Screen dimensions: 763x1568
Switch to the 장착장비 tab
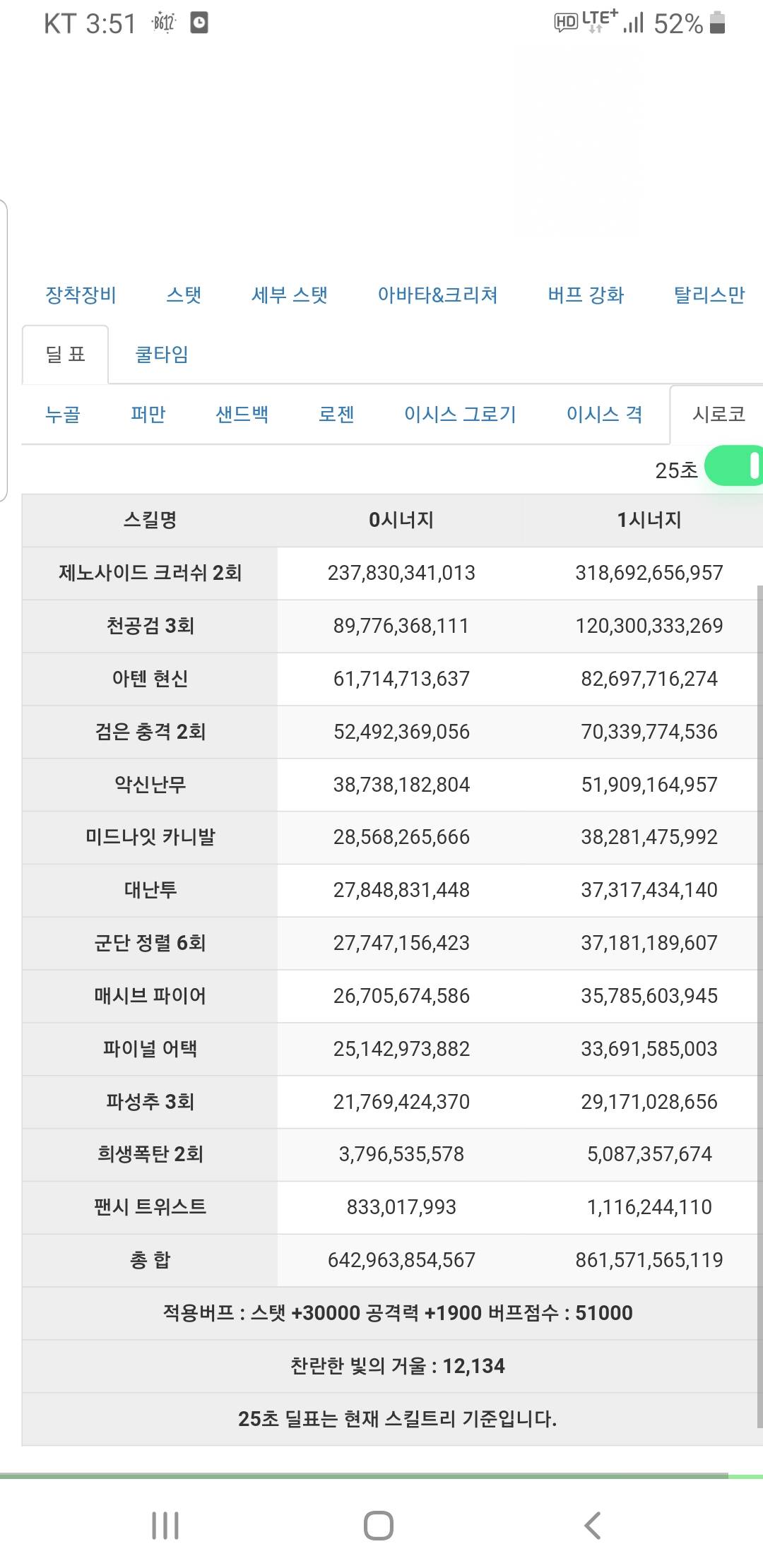81,295
